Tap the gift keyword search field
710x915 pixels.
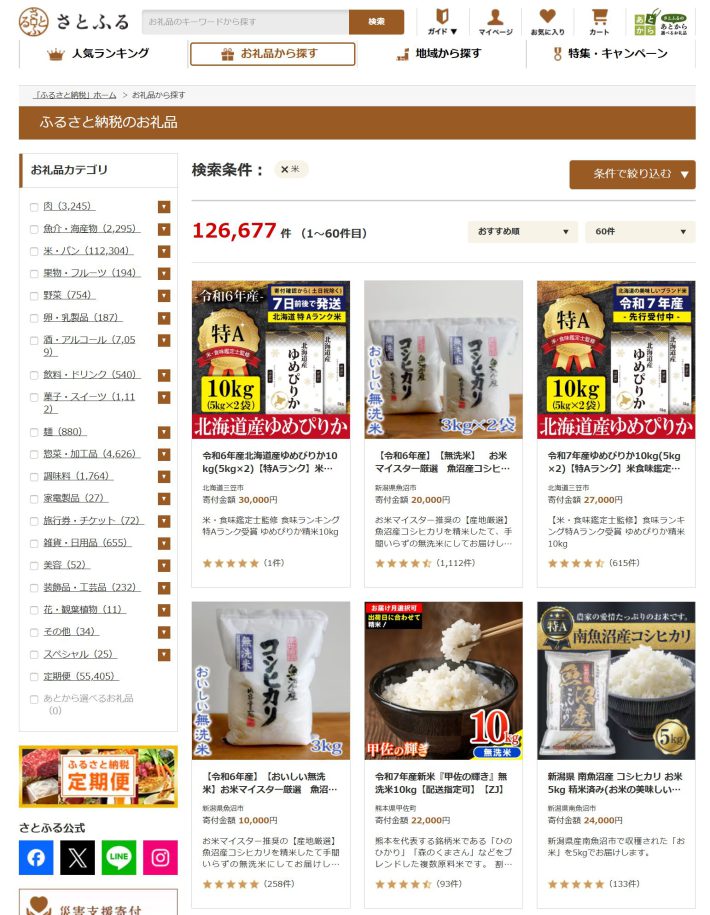coord(245,21)
